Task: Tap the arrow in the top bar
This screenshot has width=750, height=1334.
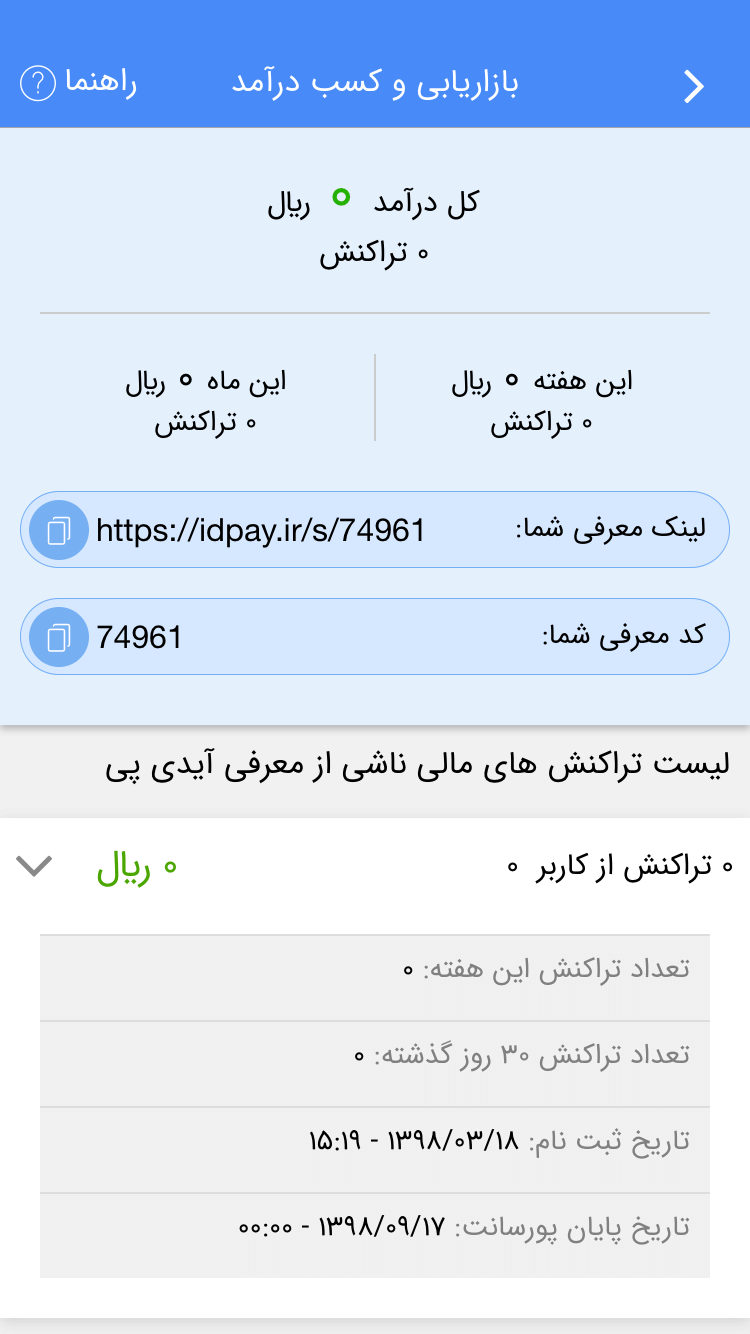Action: pos(694,87)
